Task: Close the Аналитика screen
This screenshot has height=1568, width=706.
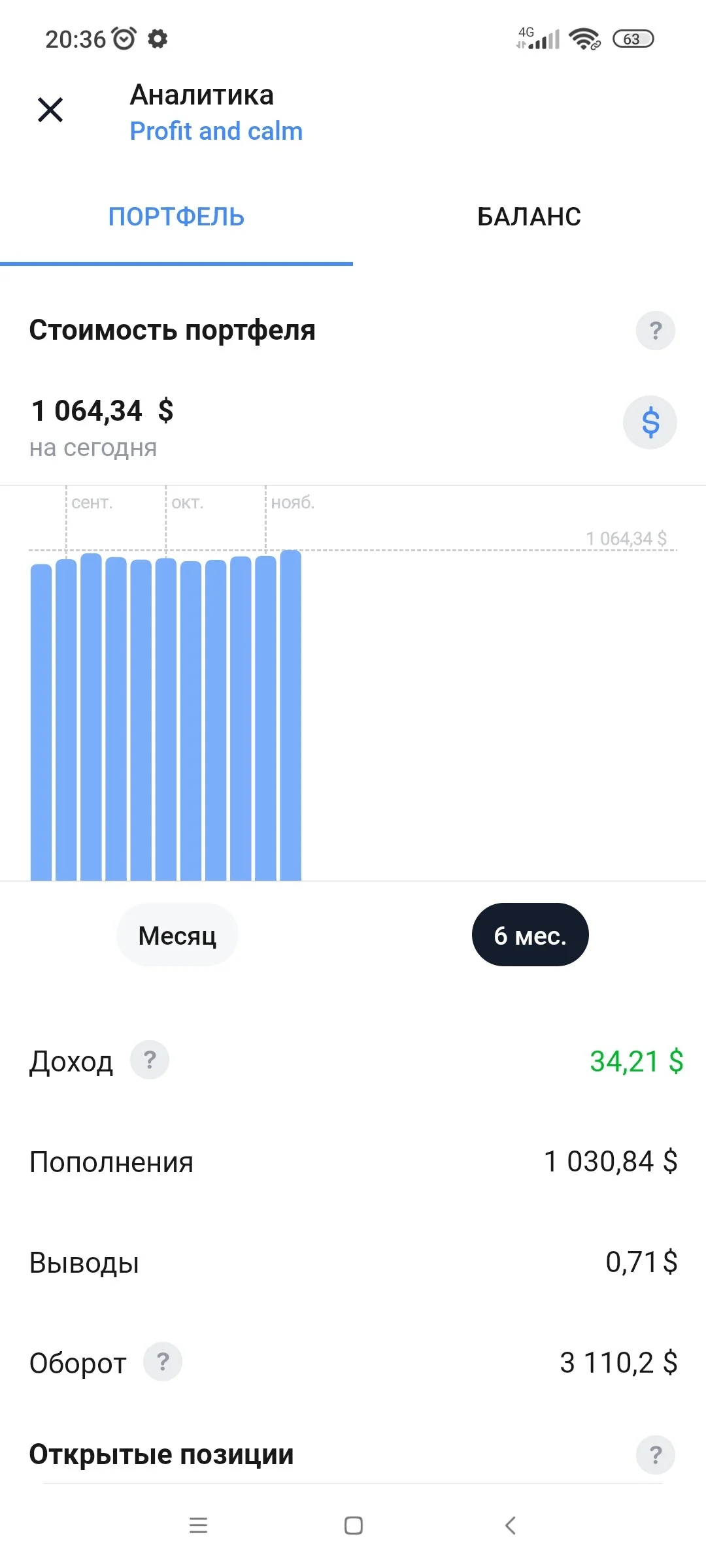Action: (50, 110)
